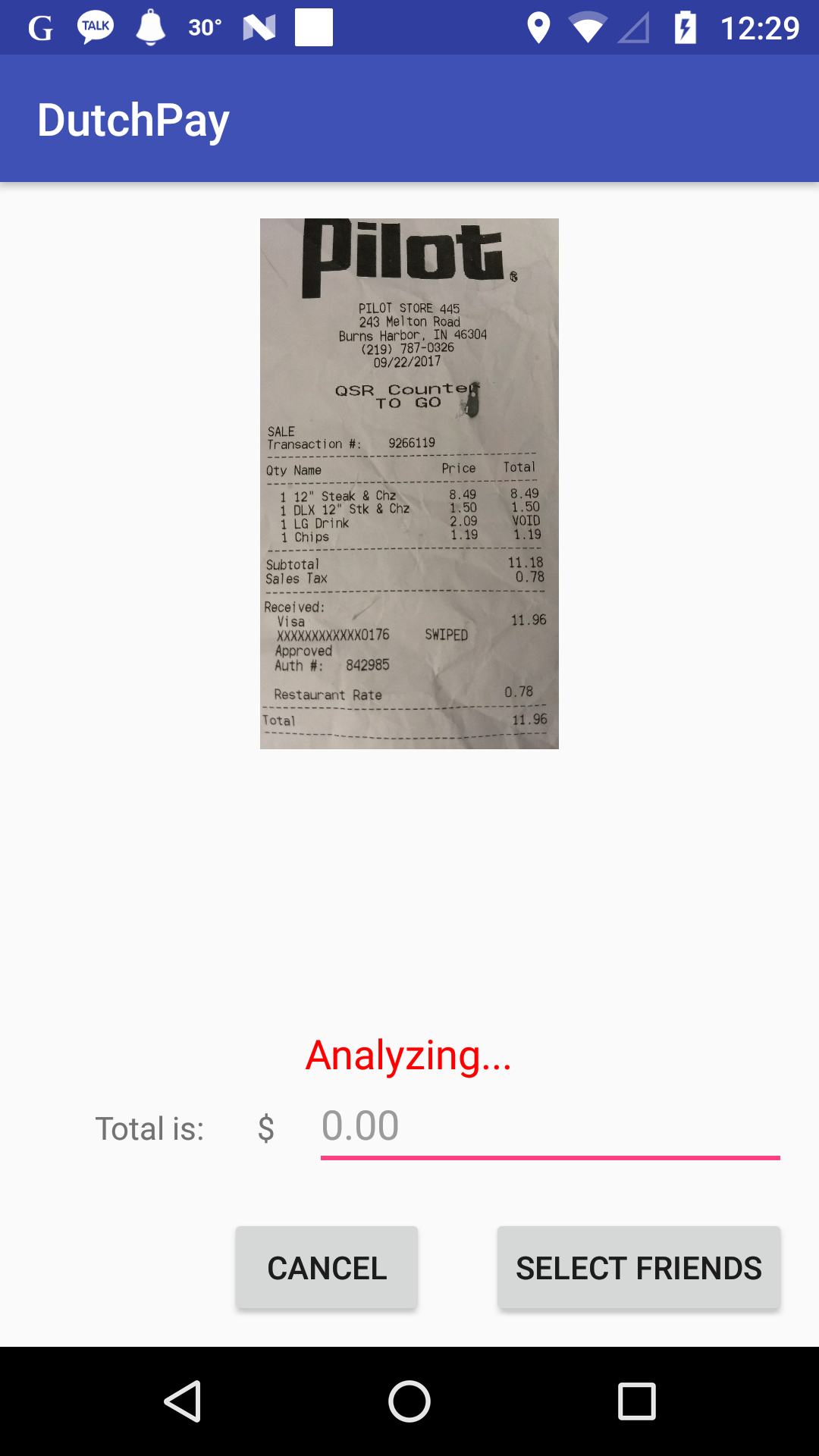
Task: Tap the Cancel button
Action: coord(326,1267)
